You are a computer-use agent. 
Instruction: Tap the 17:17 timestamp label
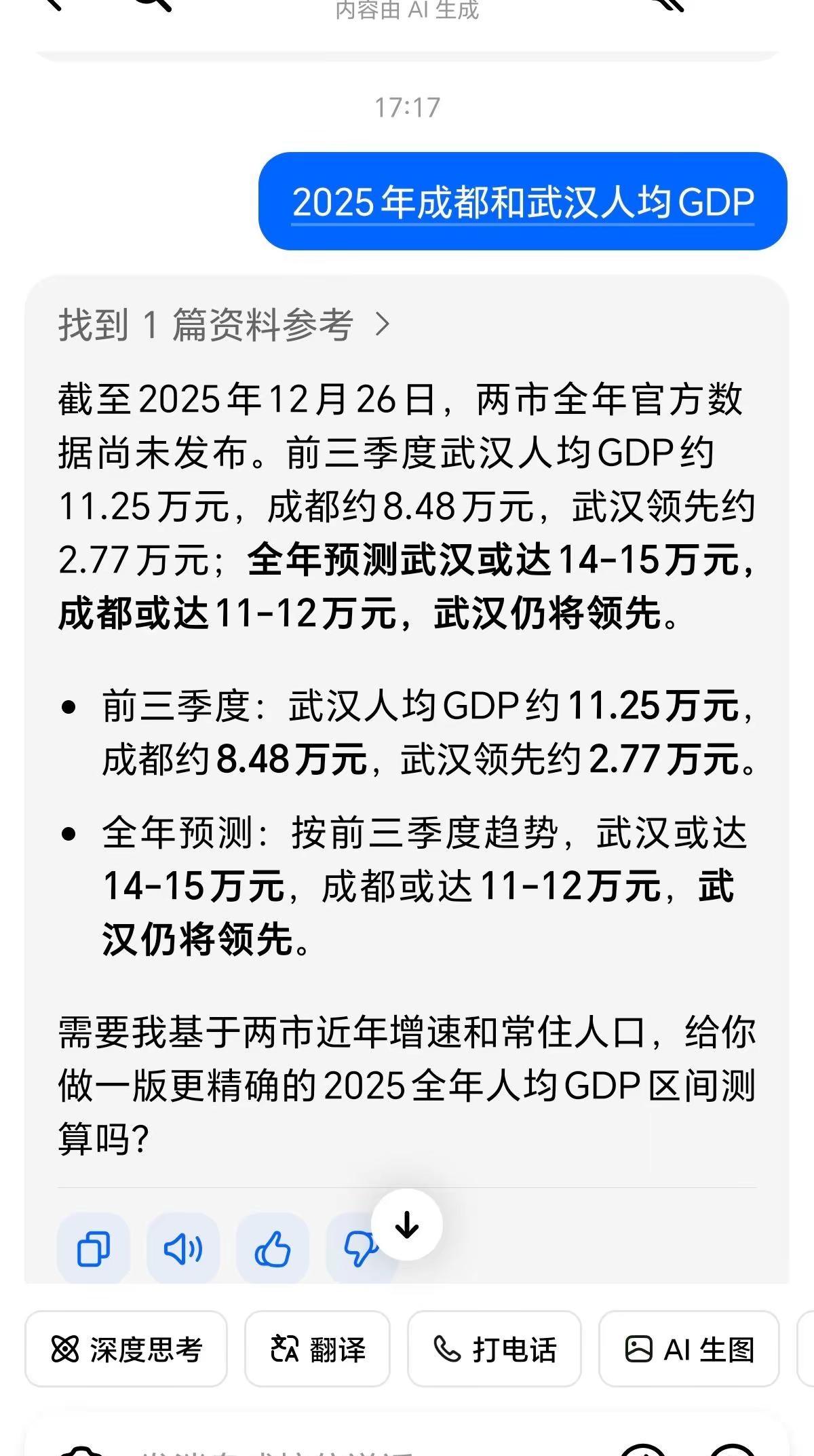click(x=407, y=104)
